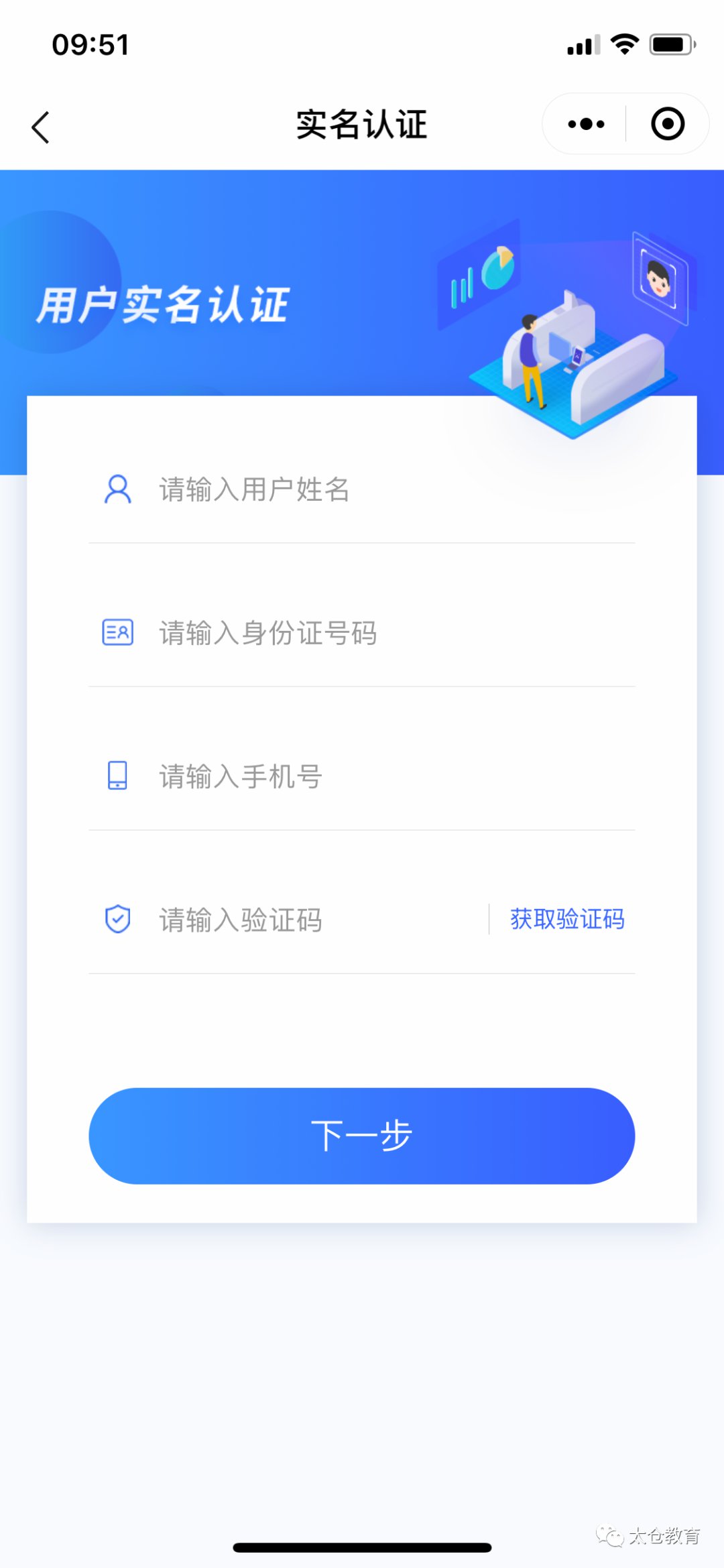
Task: Continue with the 下一步 button
Action: coord(362,1136)
